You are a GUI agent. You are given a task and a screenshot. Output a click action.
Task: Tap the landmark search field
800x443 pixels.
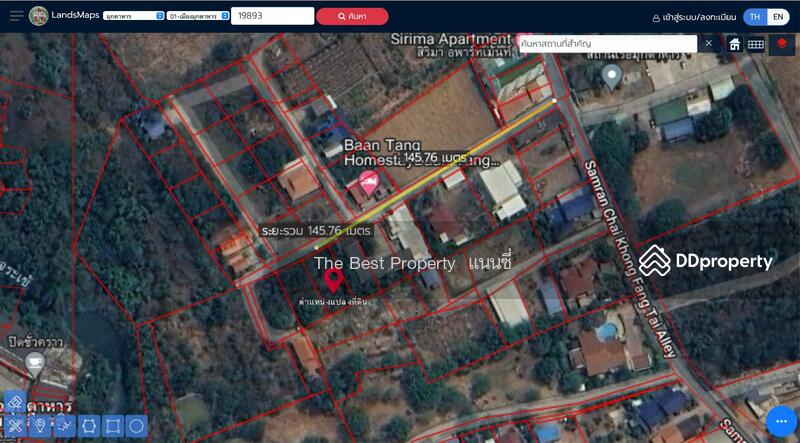point(605,44)
